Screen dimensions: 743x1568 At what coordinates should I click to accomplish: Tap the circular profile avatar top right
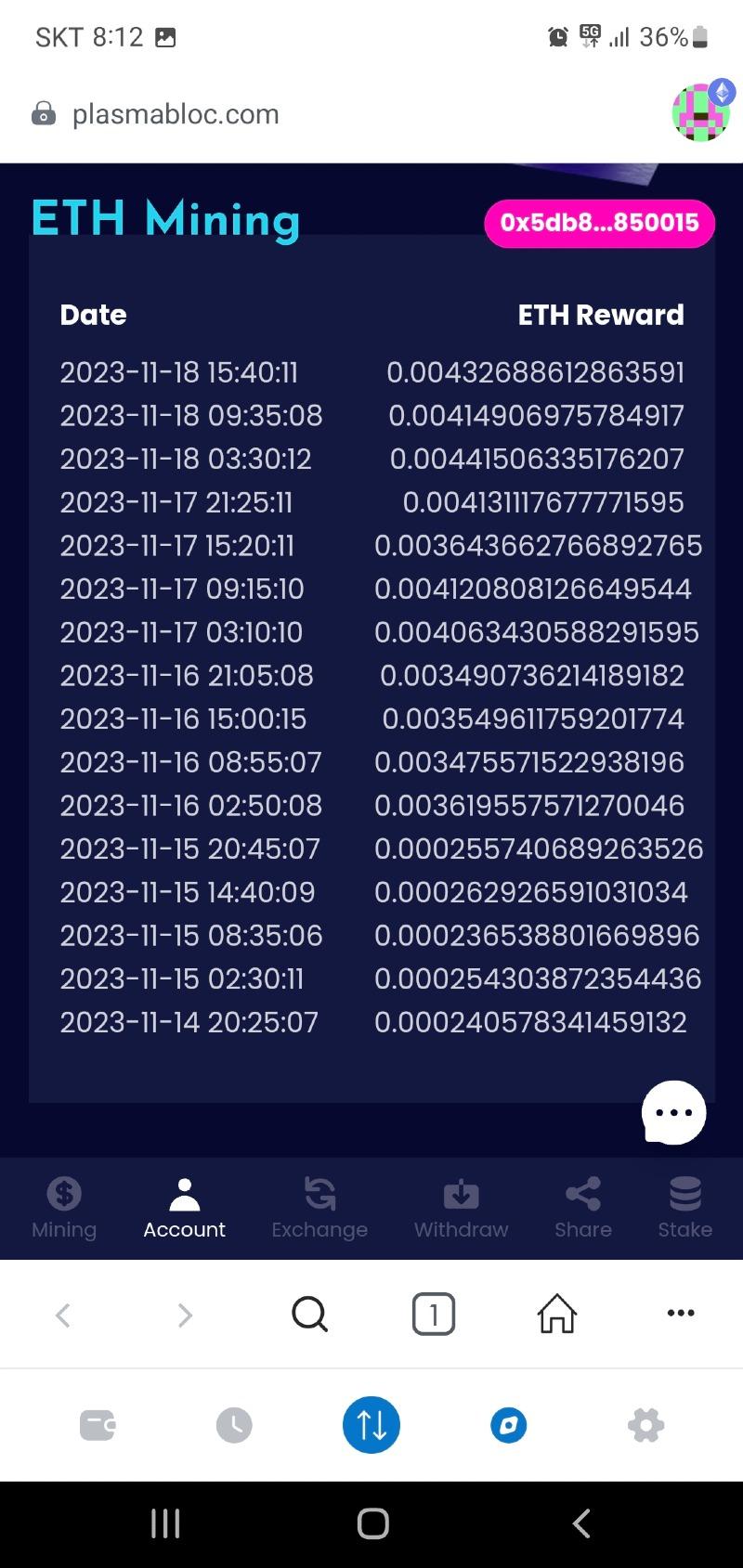tap(699, 112)
